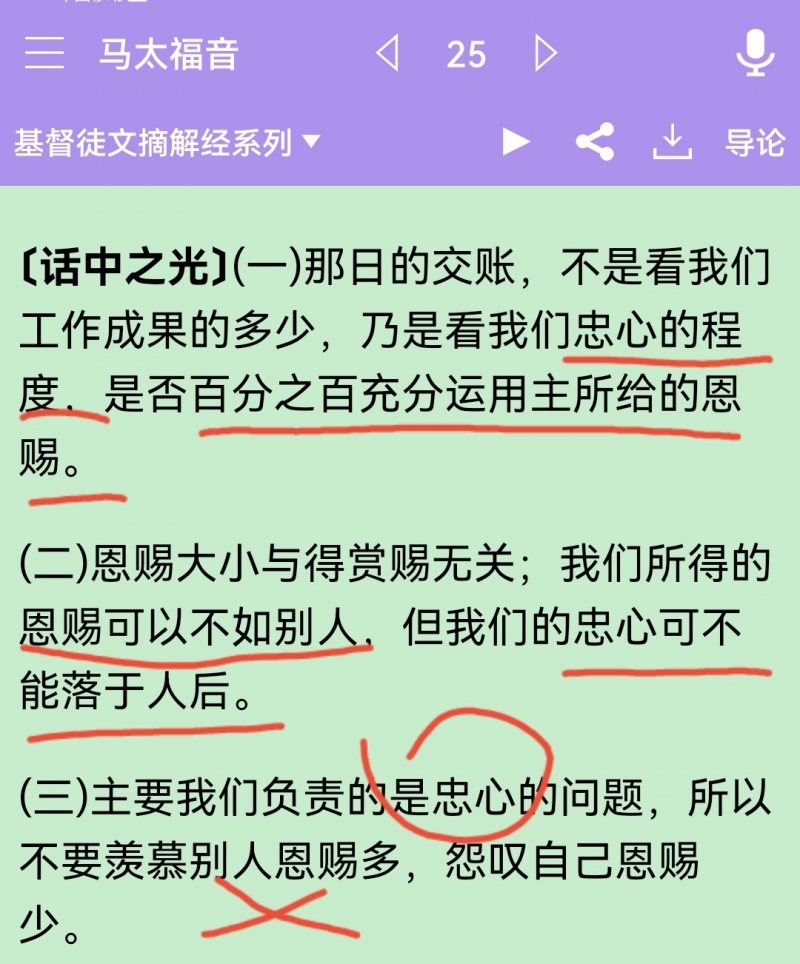Tap the microphone icon
Viewport: 800px width, 964px height.
(755, 53)
